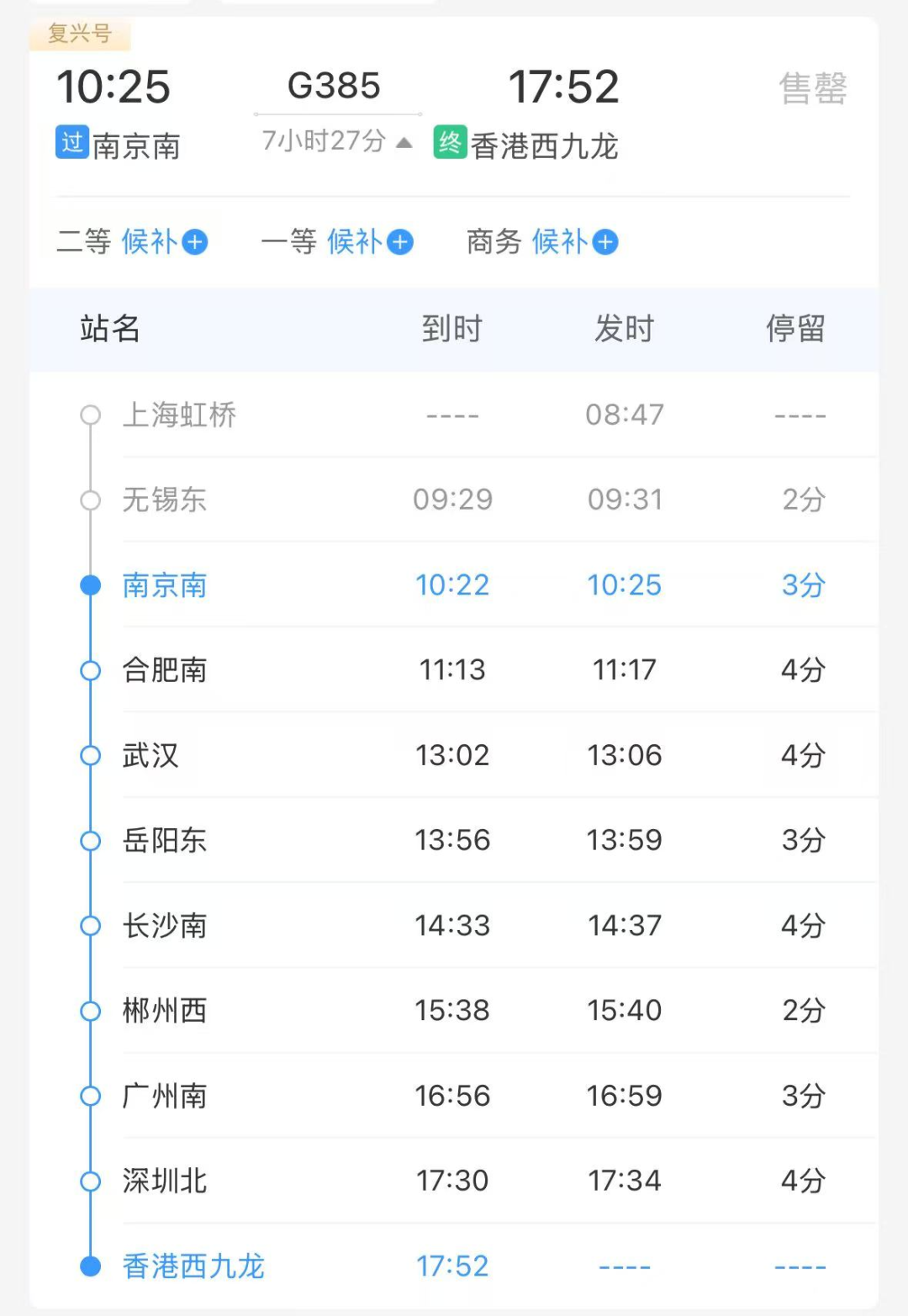Select the filled blue dot beside 南京南
The height and width of the screenshot is (1316, 908).
[x=90, y=585]
